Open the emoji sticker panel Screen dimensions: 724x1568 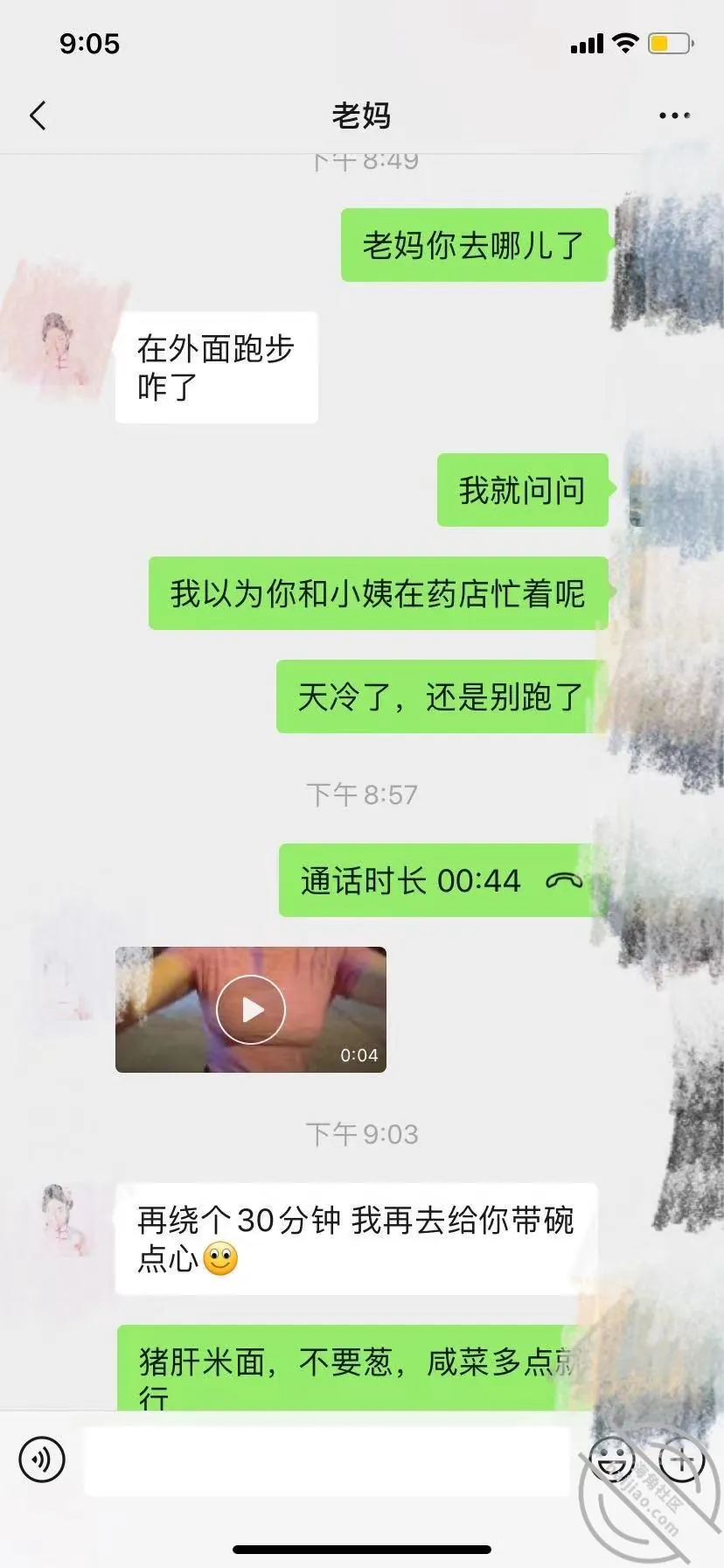click(611, 1459)
